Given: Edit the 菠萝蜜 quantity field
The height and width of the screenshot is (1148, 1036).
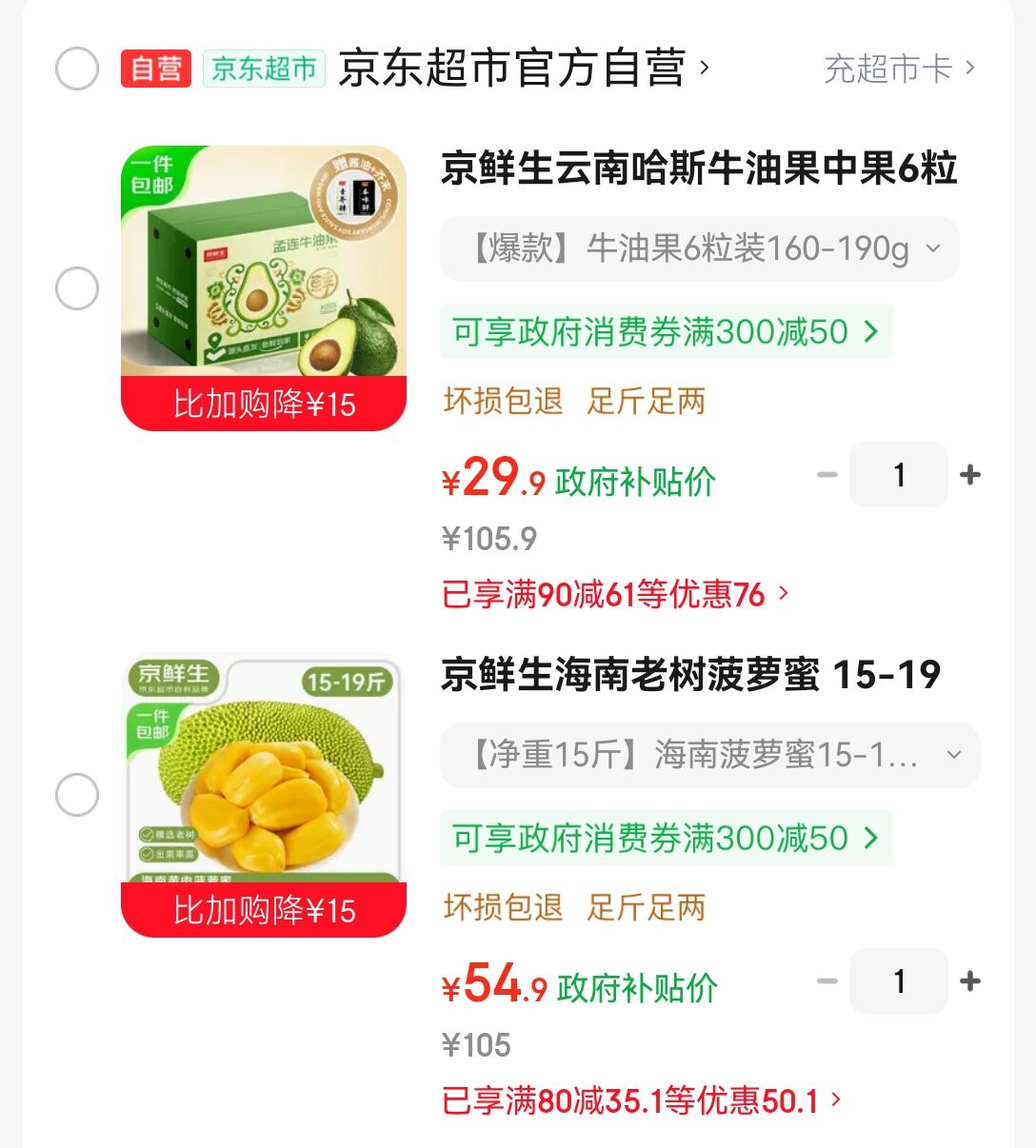Looking at the screenshot, I should click(899, 980).
